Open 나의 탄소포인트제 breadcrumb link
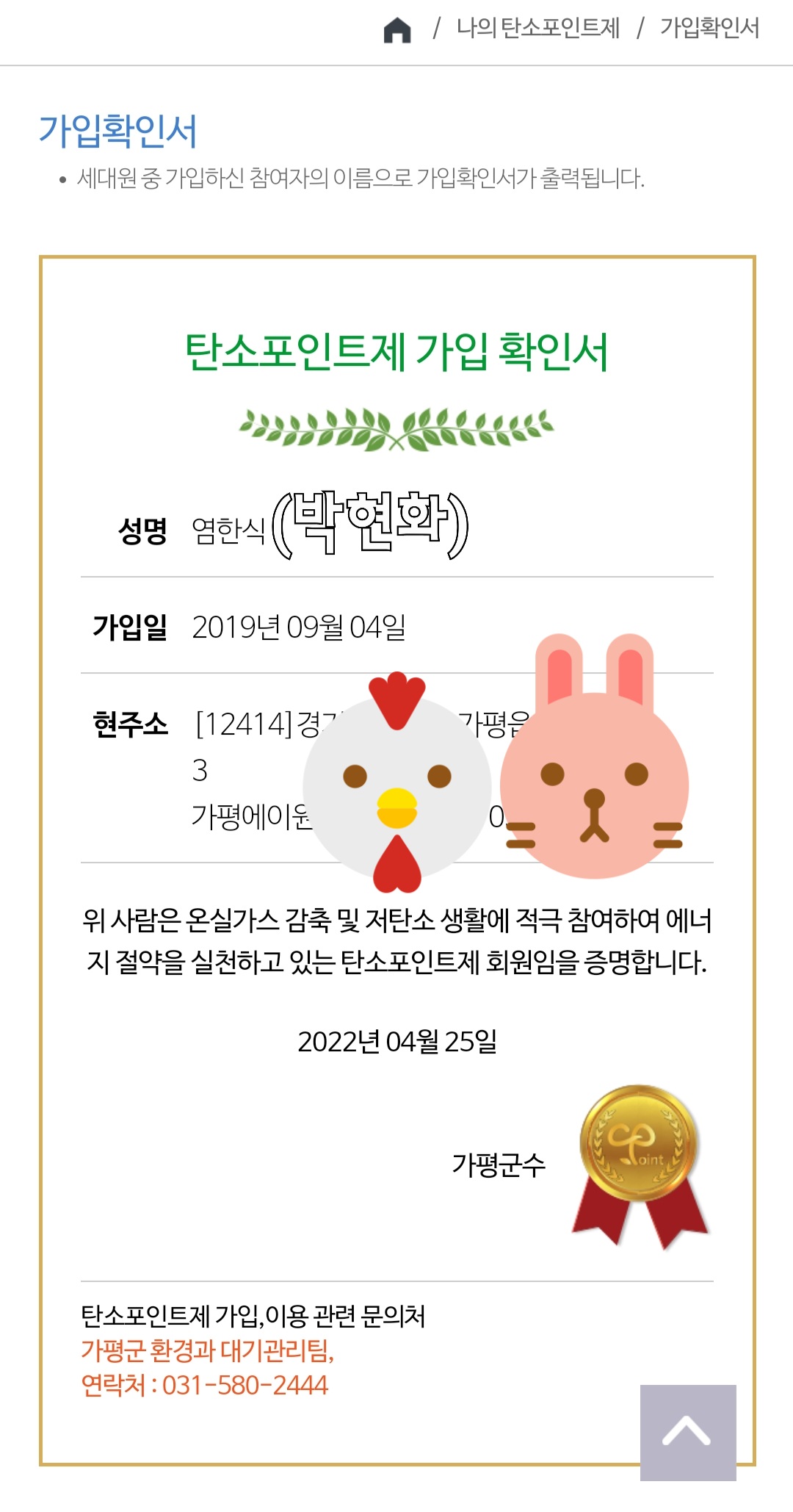This screenshot has height=1512, width=793. pos(537,29)
